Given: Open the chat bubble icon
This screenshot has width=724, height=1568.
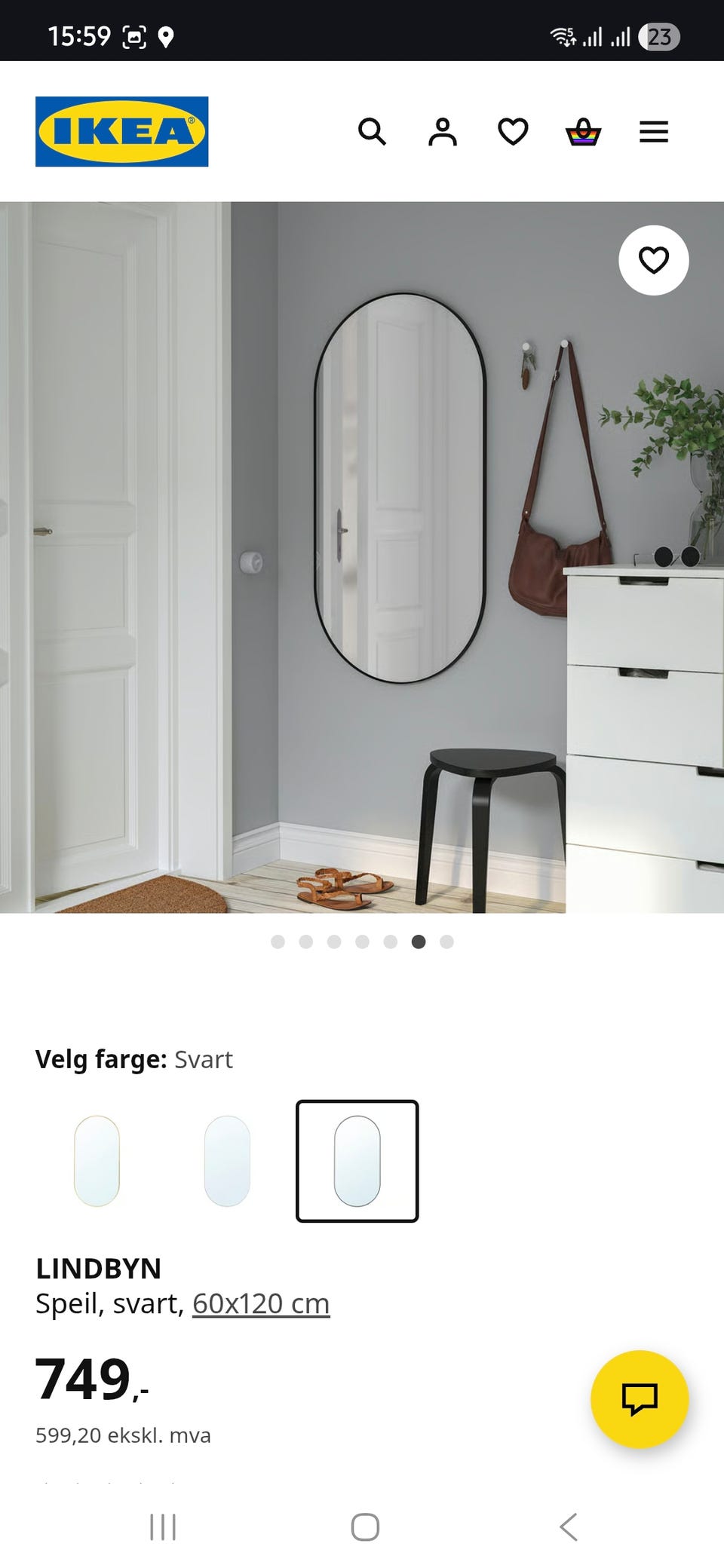Looking at the screenshot, I should coord(642,1398).
